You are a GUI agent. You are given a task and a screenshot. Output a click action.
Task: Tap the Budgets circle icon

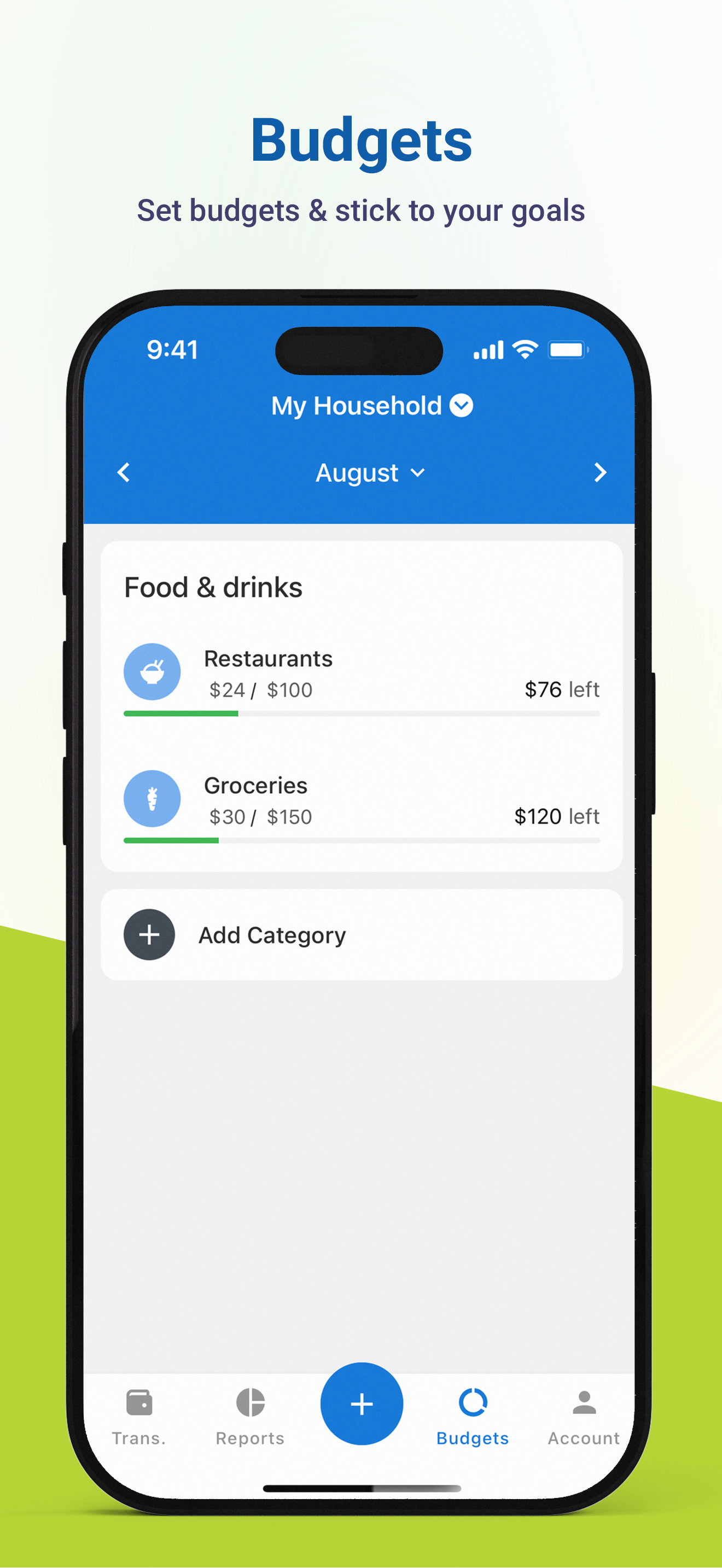coord(473,1401)
